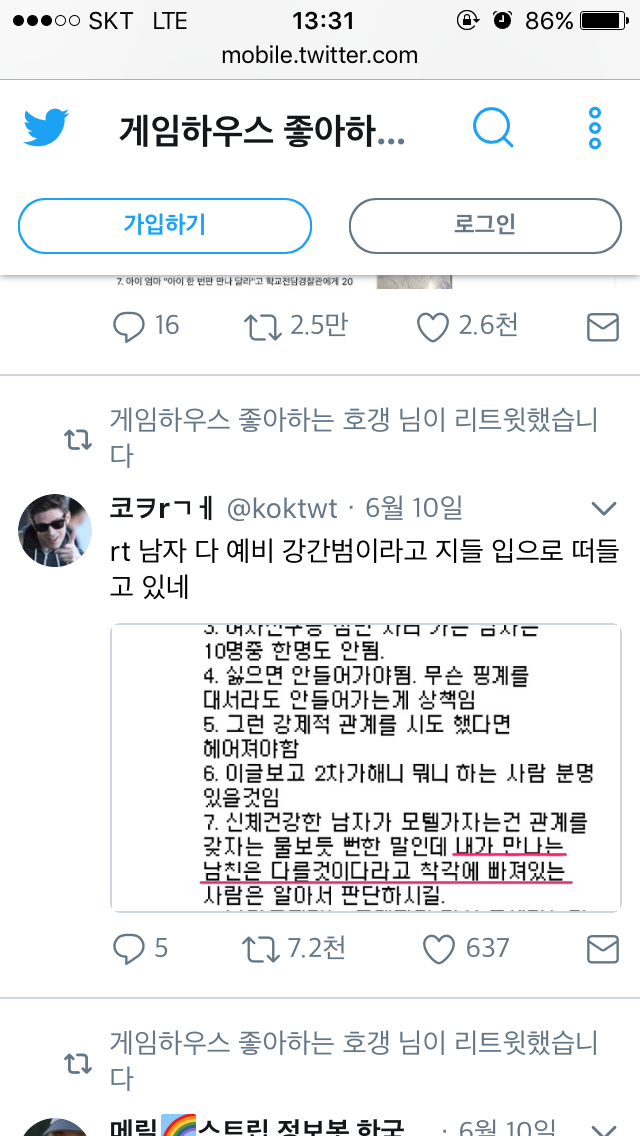Open the three-dot overflow menu

(x=594, y=128)
